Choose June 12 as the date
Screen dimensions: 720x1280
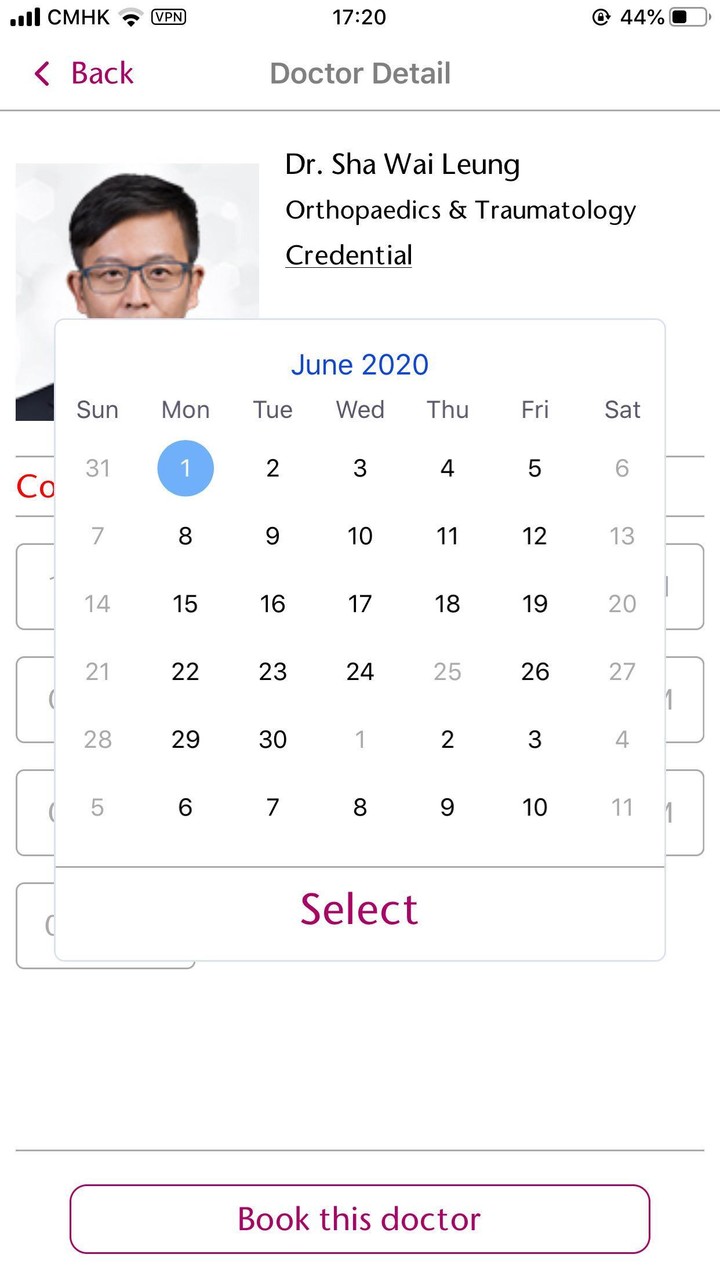(x=535, y=536)
